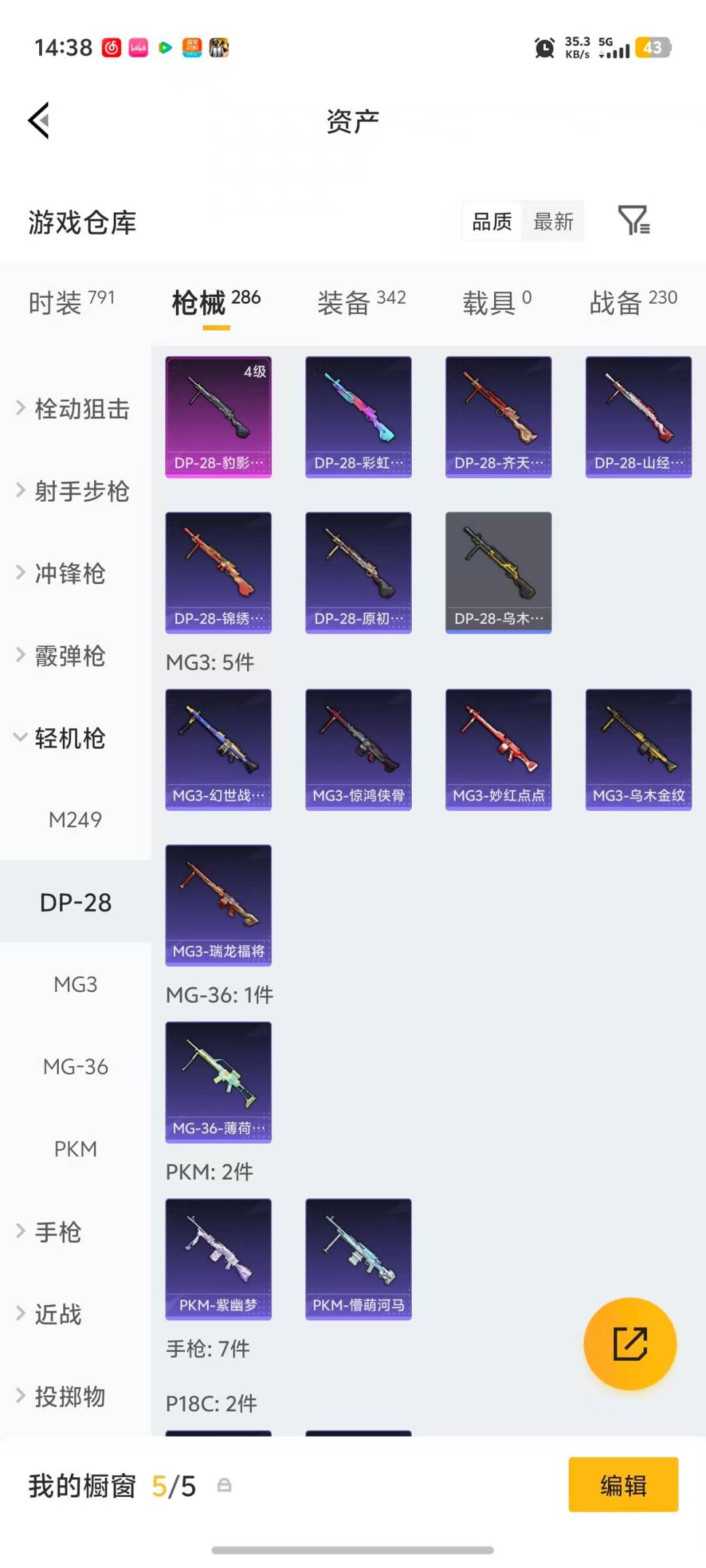Image resolution: width=706 pixels, height=1568 pixels.
Task: Expand the 手枪 category
Action: [x=58, y=1232]
